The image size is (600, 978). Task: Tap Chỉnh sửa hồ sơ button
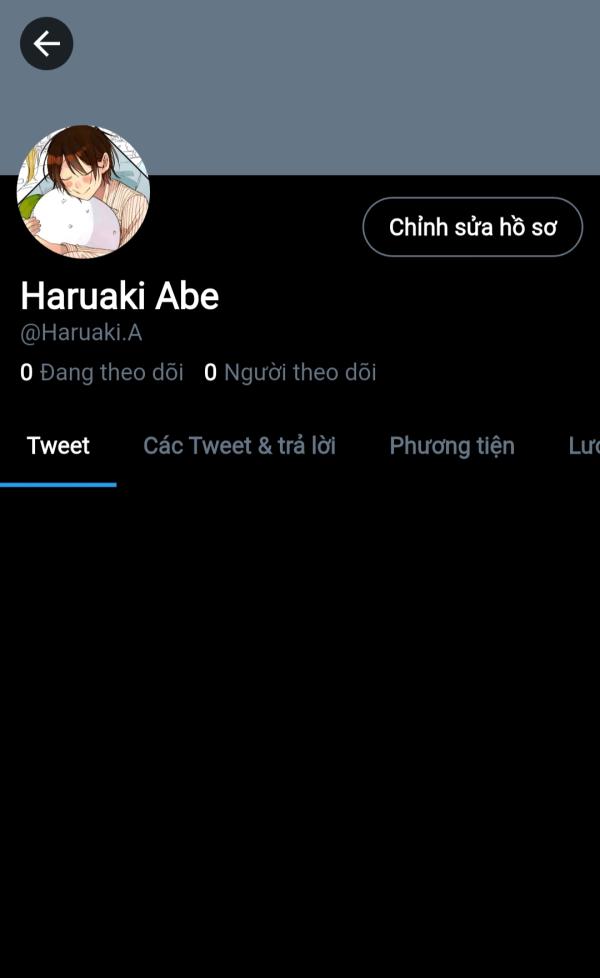[473, 227]
